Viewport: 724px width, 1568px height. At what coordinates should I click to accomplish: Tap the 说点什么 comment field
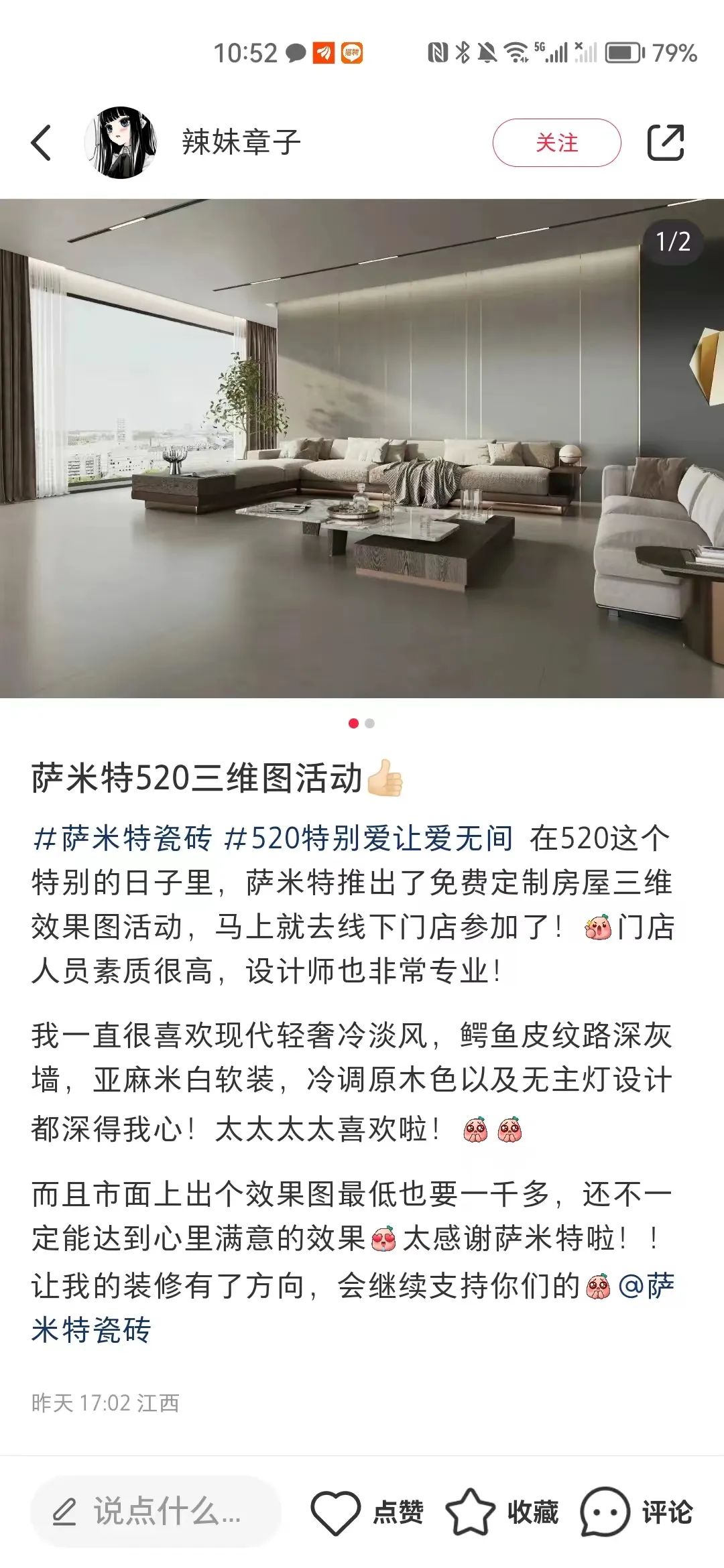pos(156,1512)
